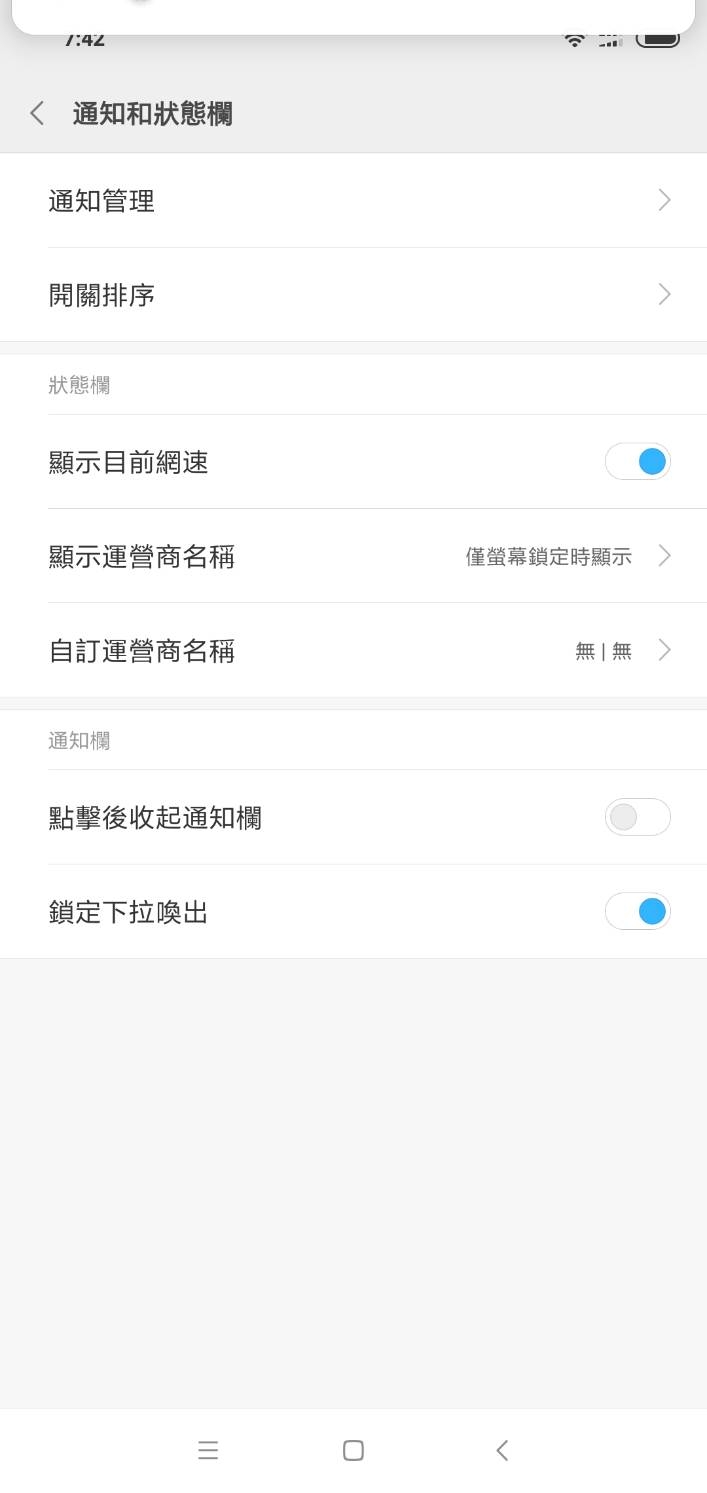Turn off 鎖定下拉喚出 switch

point(637,911)
